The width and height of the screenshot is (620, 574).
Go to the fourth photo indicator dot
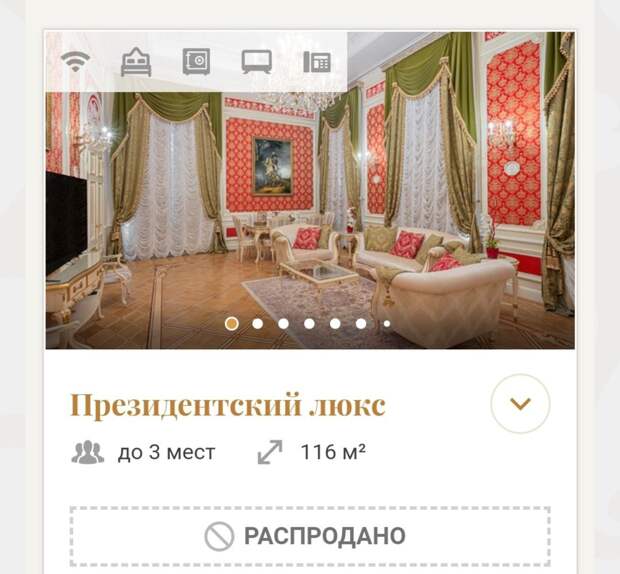click(x=309, y=324)
